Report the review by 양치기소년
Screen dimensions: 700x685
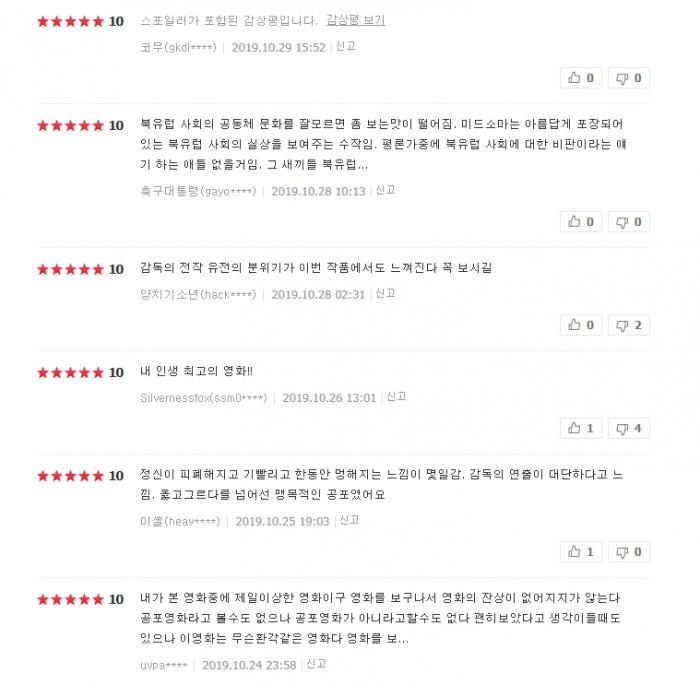coord(386,293)
